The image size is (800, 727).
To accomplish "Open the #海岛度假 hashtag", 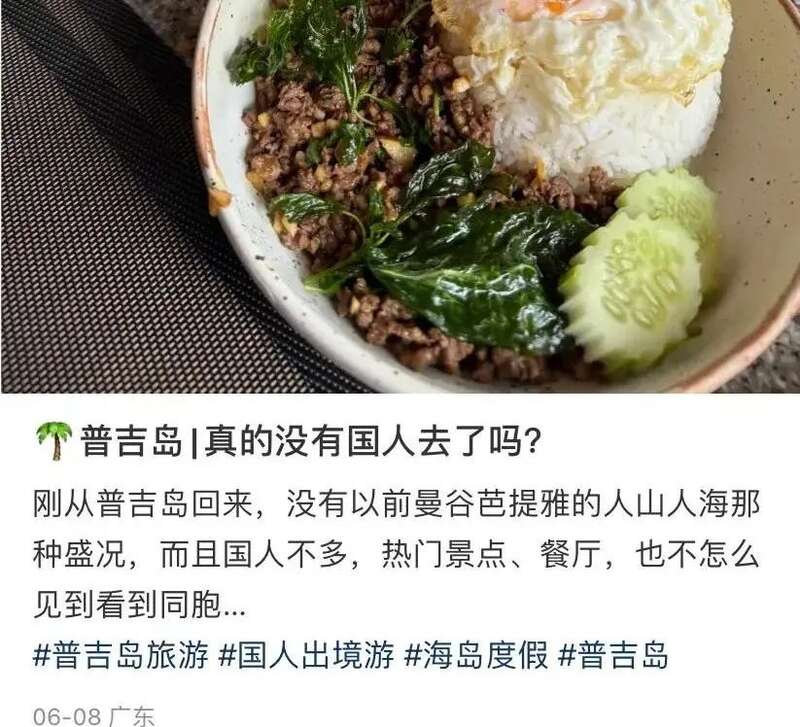I will tap(476, 656).
